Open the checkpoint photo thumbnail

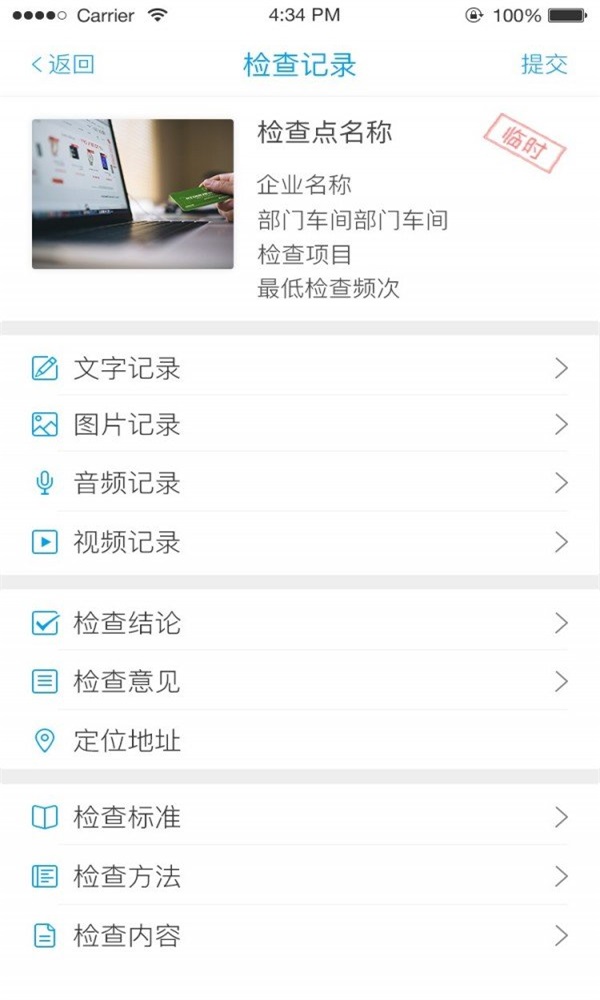click(x=133, y=194)
